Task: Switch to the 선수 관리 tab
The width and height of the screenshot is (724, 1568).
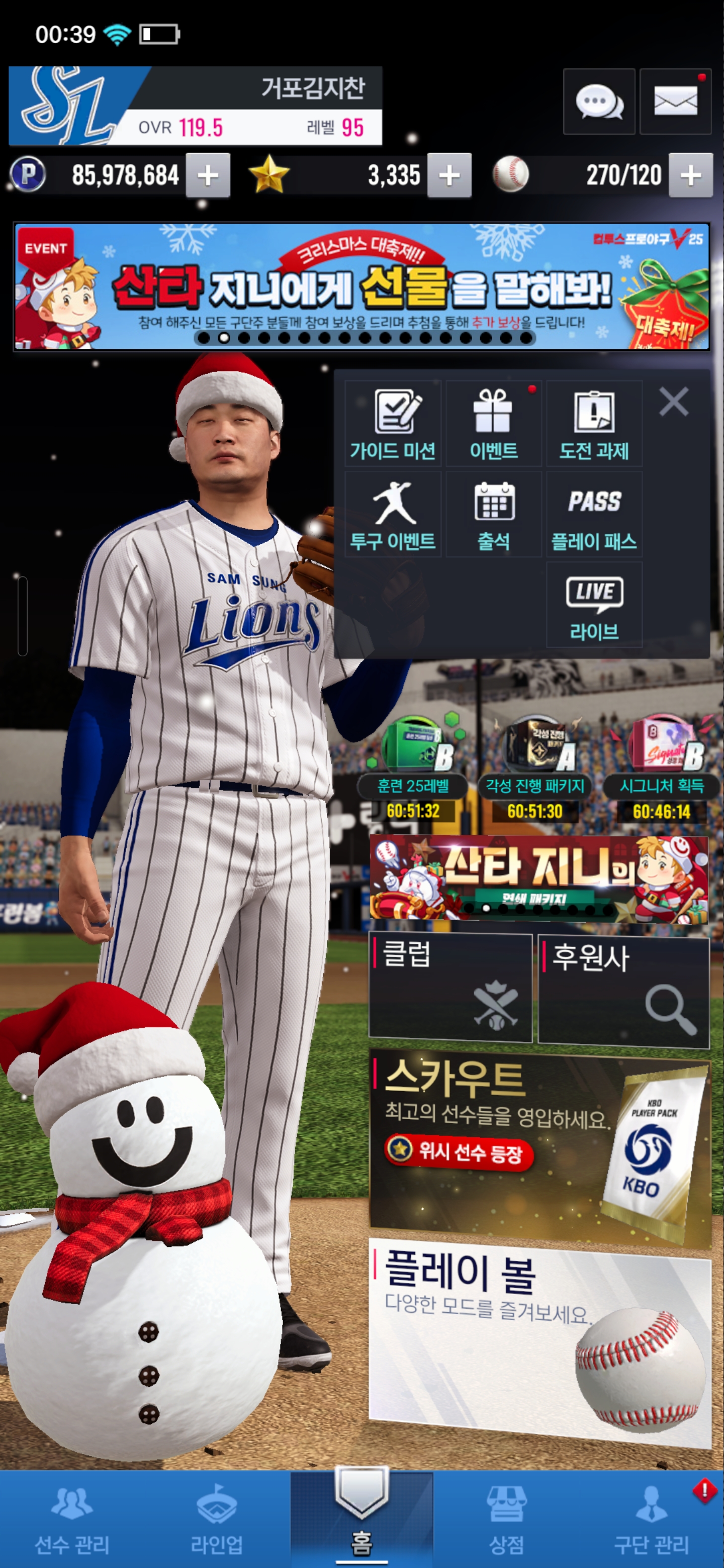Action: click(x=72, y=1519)
